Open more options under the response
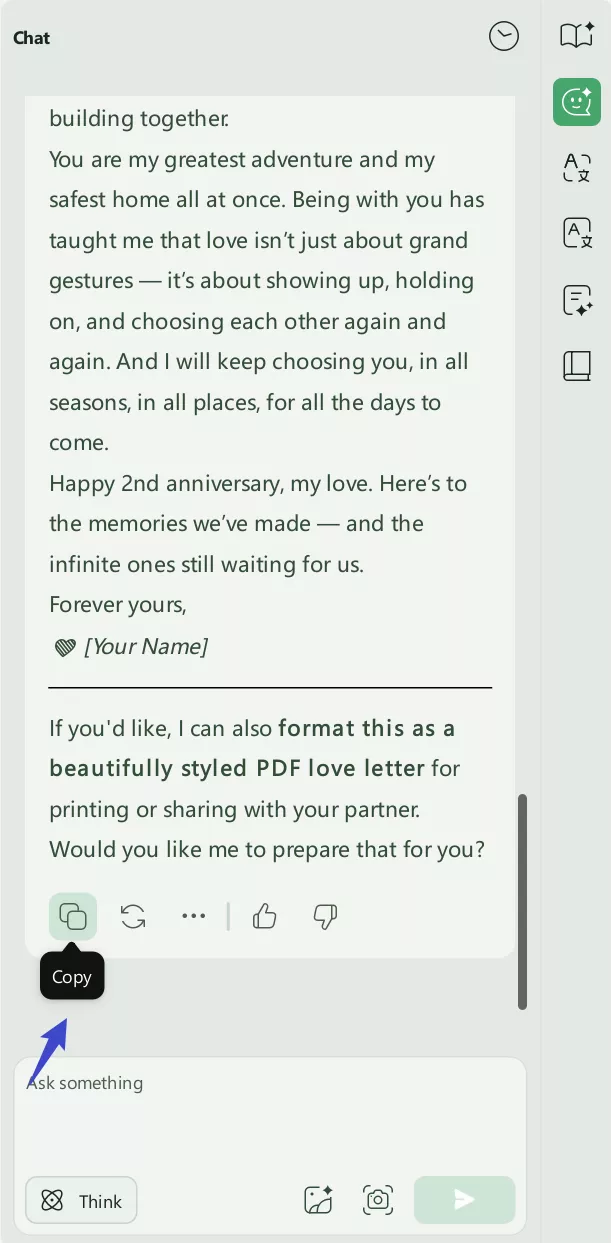This screenshot has width=611, height=1243. [x=193, y=916]
